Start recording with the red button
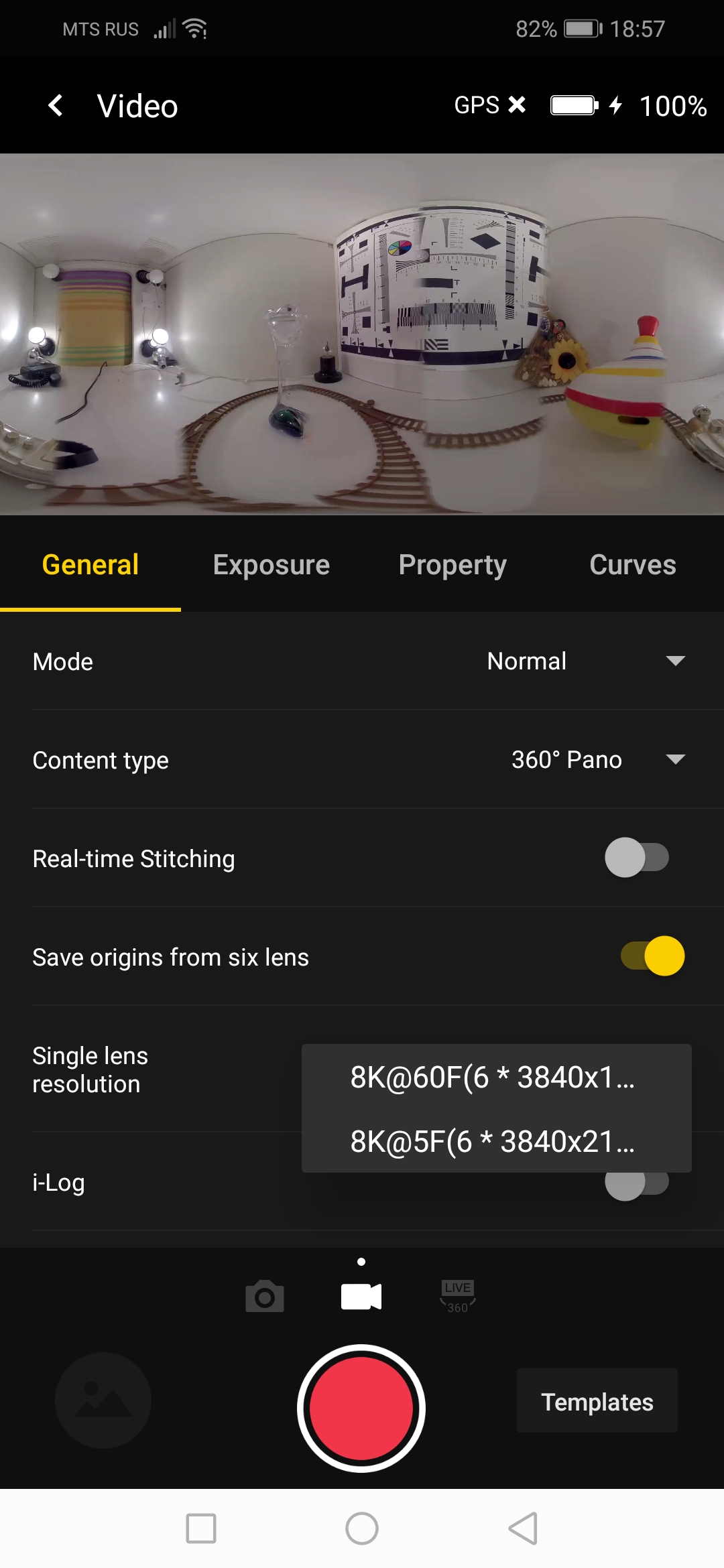Viewport: 724px width, 1568px height. point(361,1408)
